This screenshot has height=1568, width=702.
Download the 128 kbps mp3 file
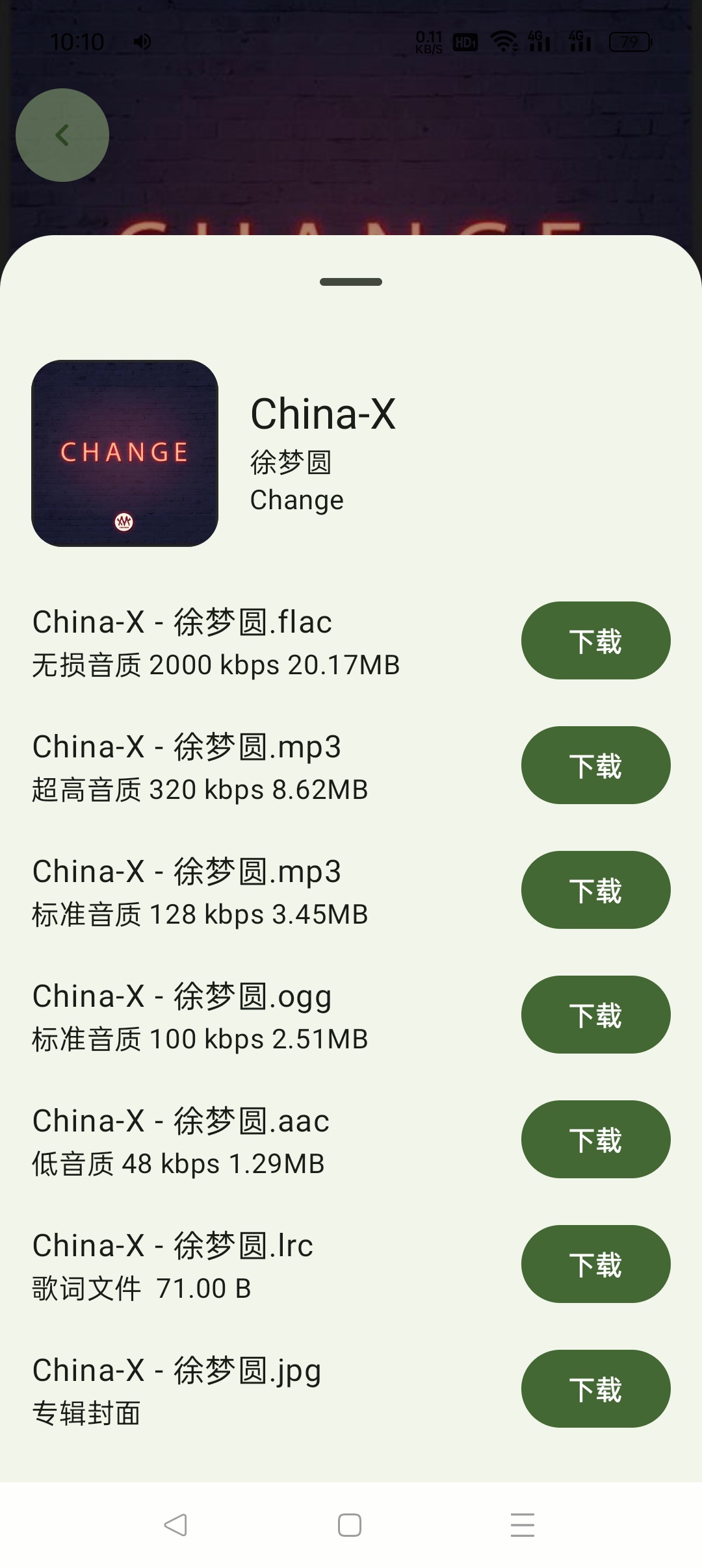pos(595,890)
